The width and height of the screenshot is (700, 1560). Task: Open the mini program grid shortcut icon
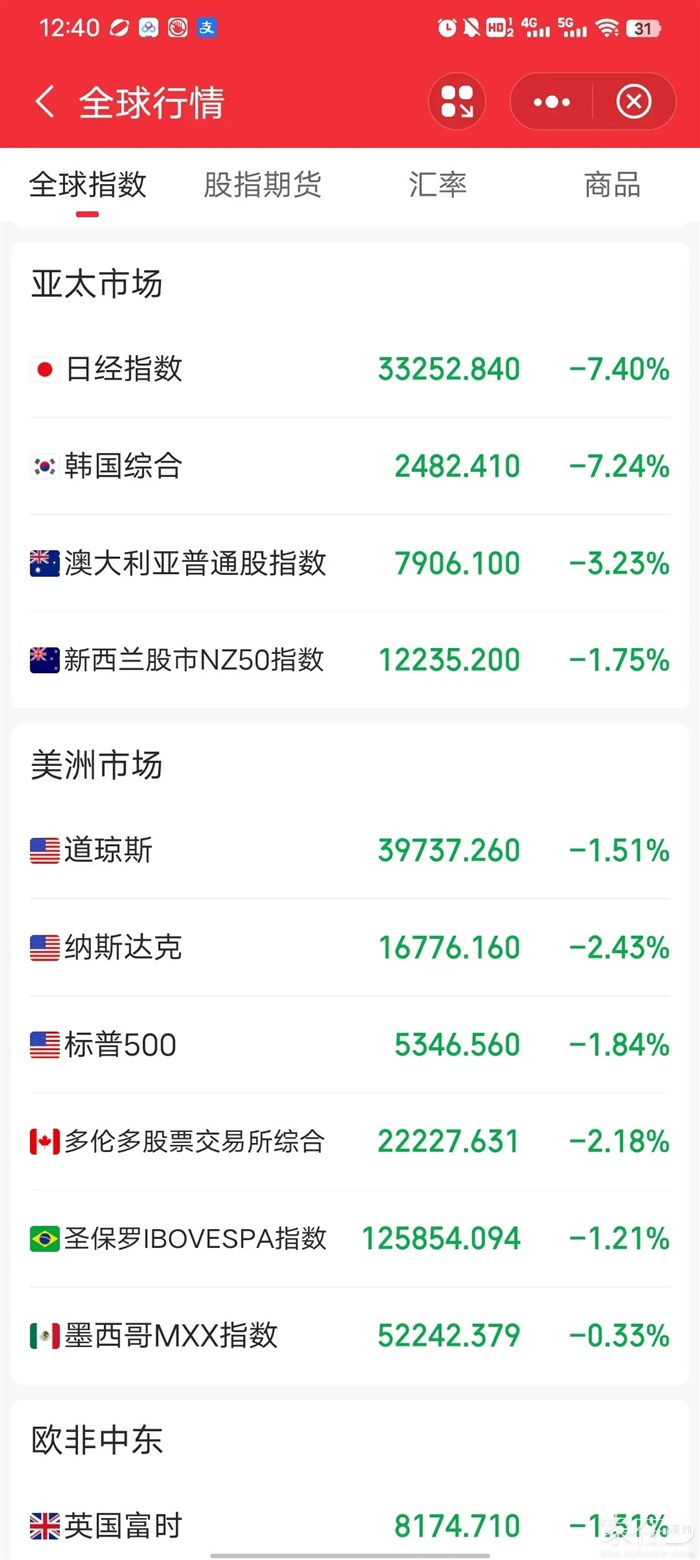pyautogui.click(x=457, y=102)
